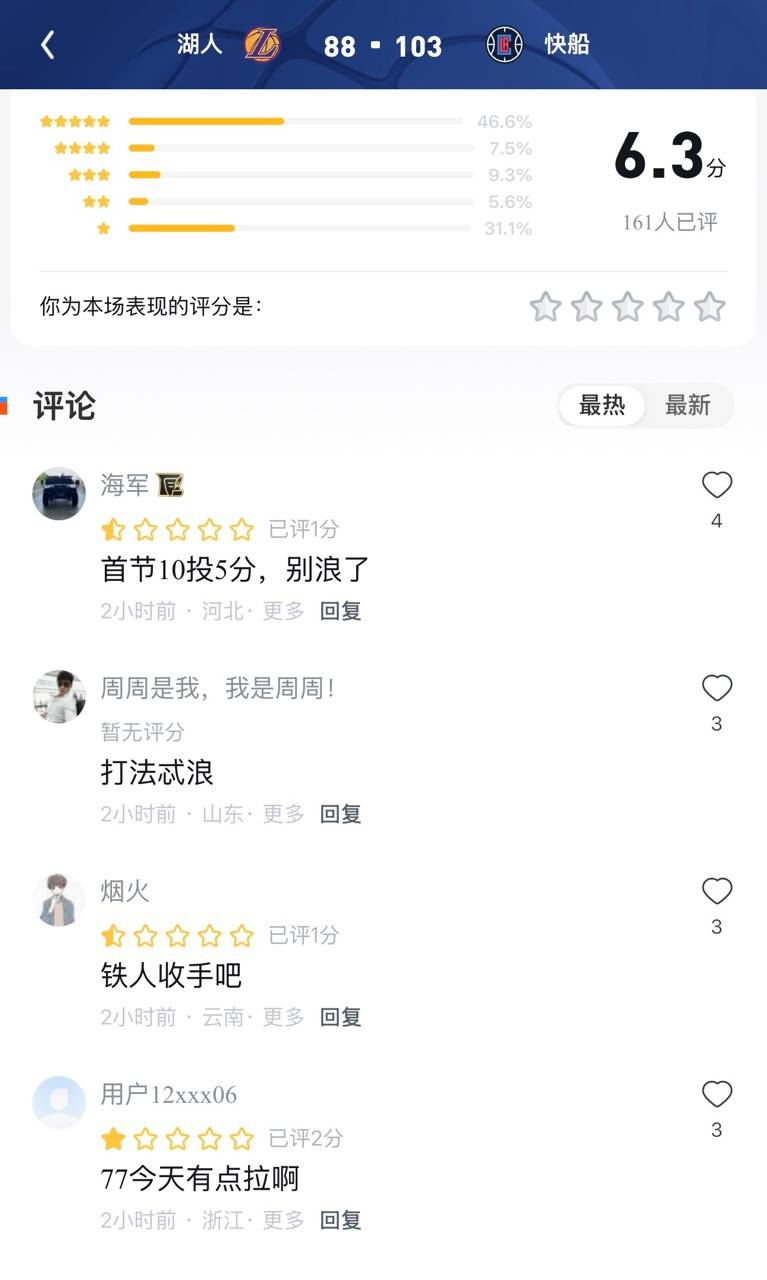View 烟火's profile avatar
767x1280 pixels.
pyautogui.click(x=59, y=900)
